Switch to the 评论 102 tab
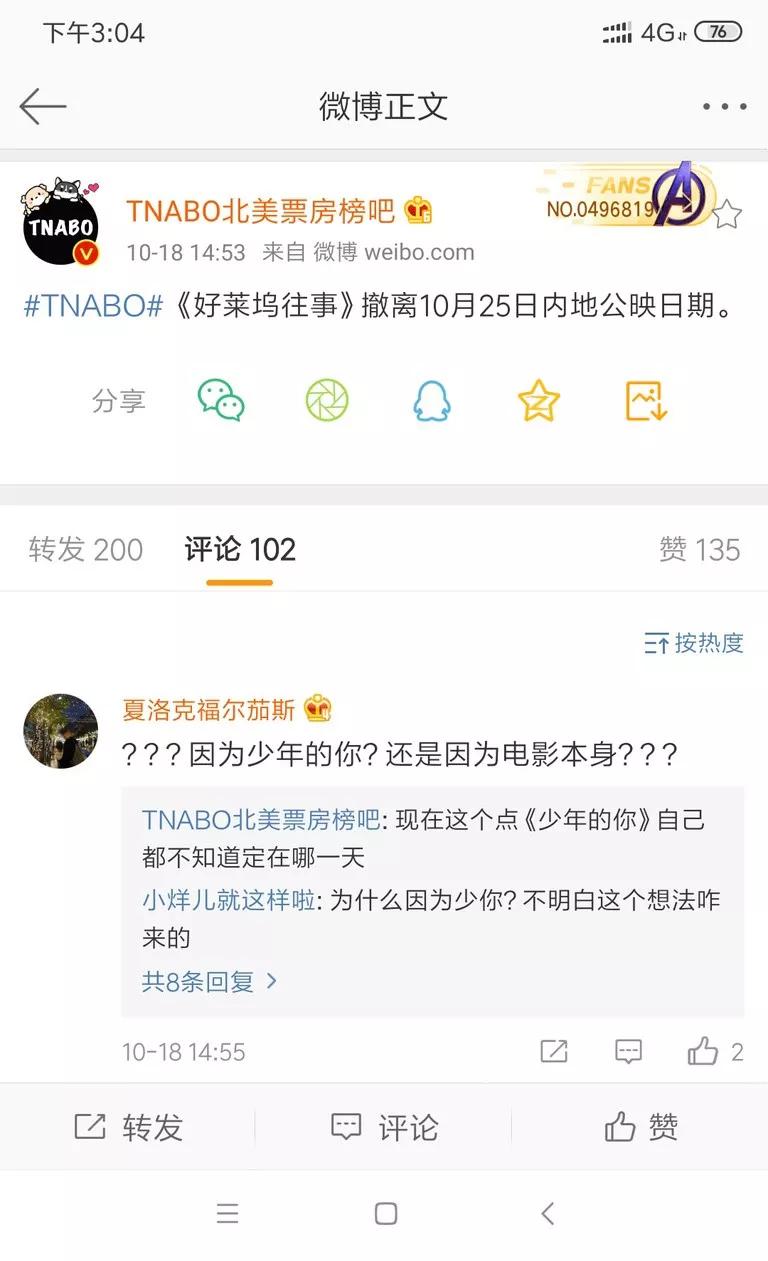 (x=240, y=549)
